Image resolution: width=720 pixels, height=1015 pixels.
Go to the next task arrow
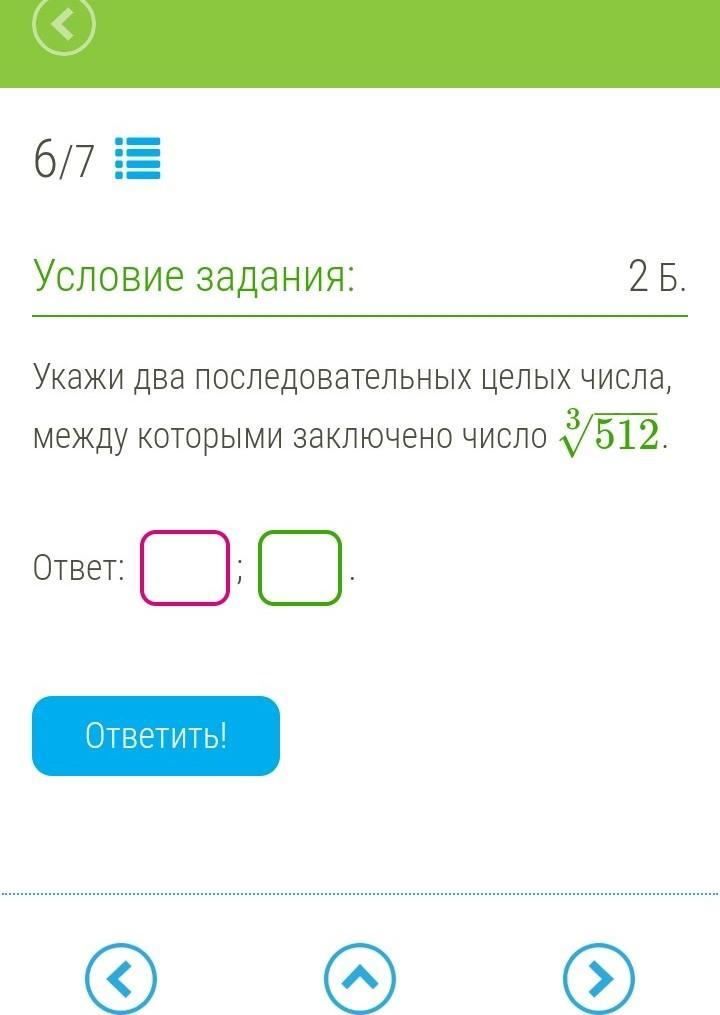coord(599,980)
